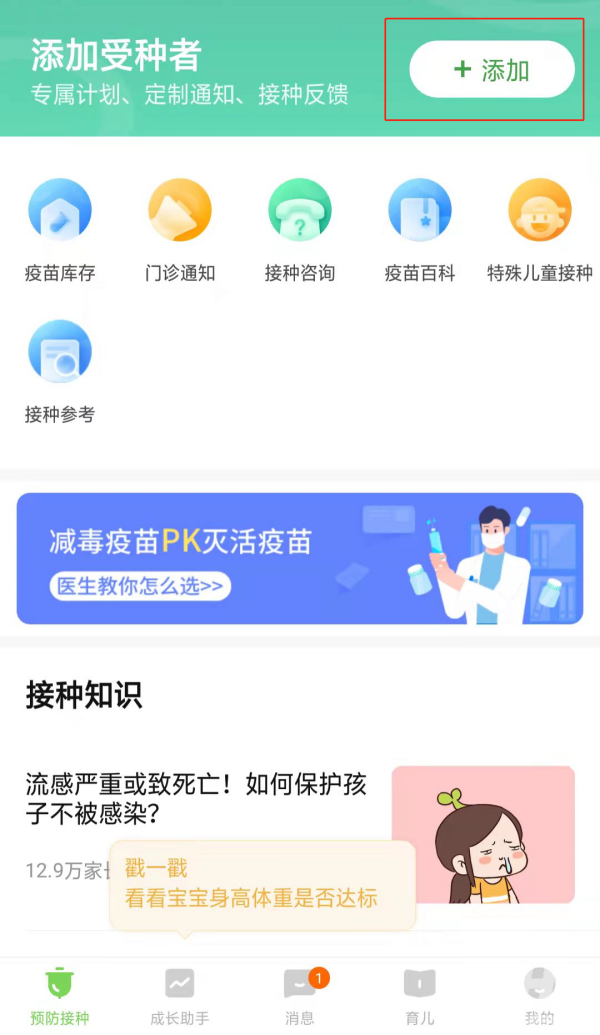This screenshot has height=1035, width=600.
Task: Switch to the 消息 tab
Action: [x=300, y=995]
